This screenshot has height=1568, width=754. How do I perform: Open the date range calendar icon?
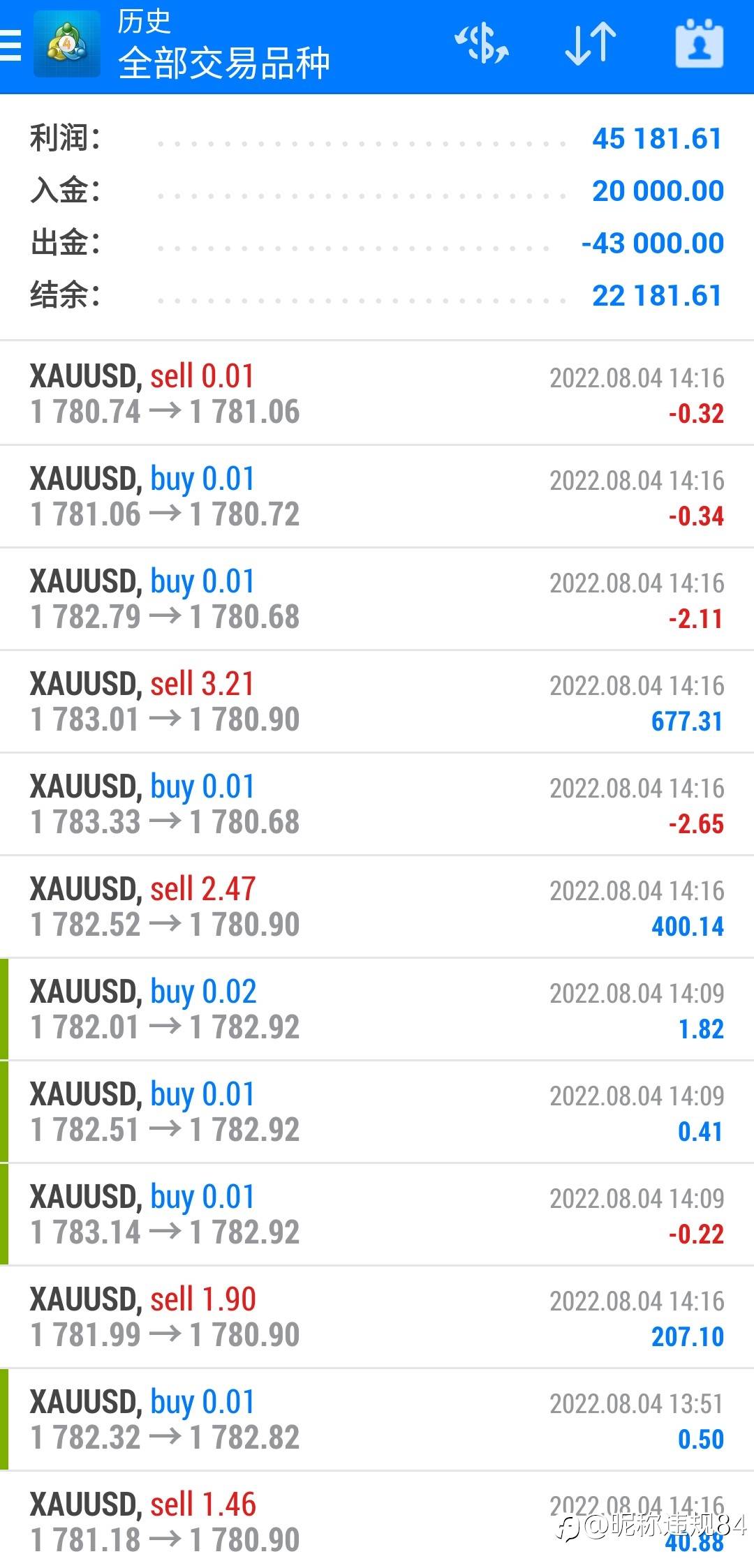pyautogui.click(x=700, y=44)
